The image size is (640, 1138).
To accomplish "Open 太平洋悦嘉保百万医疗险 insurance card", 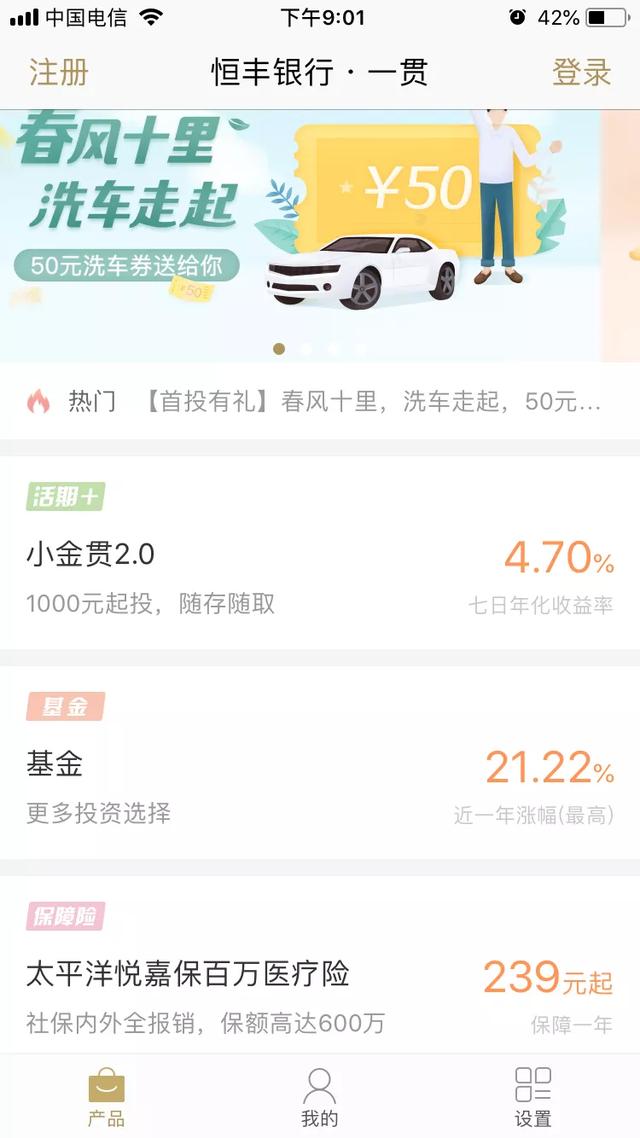I will click(320, 965).
